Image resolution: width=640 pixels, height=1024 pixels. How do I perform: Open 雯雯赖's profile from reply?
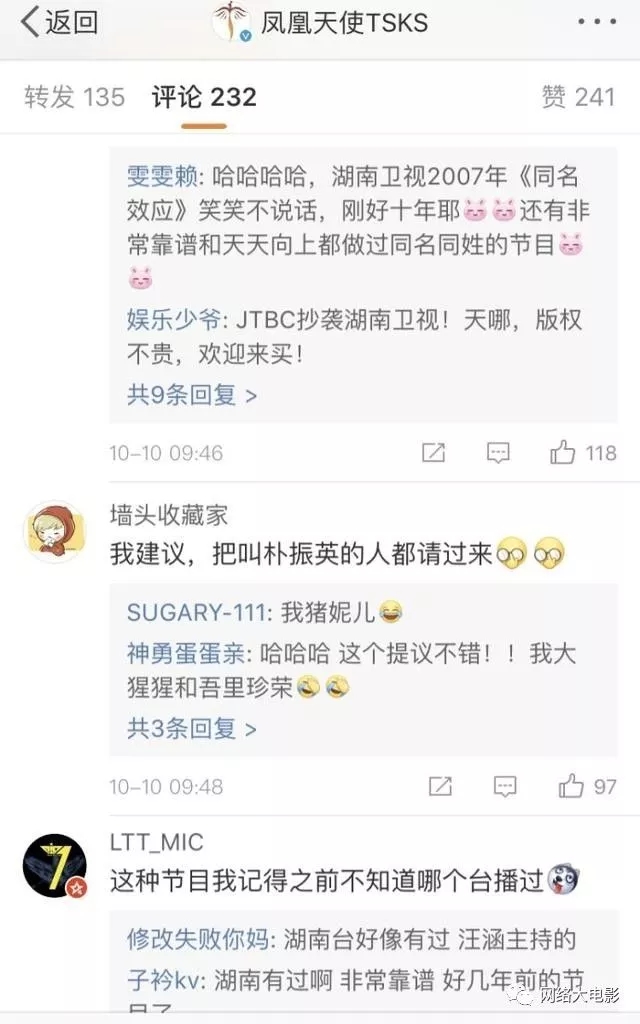click(x=164, y=176)
